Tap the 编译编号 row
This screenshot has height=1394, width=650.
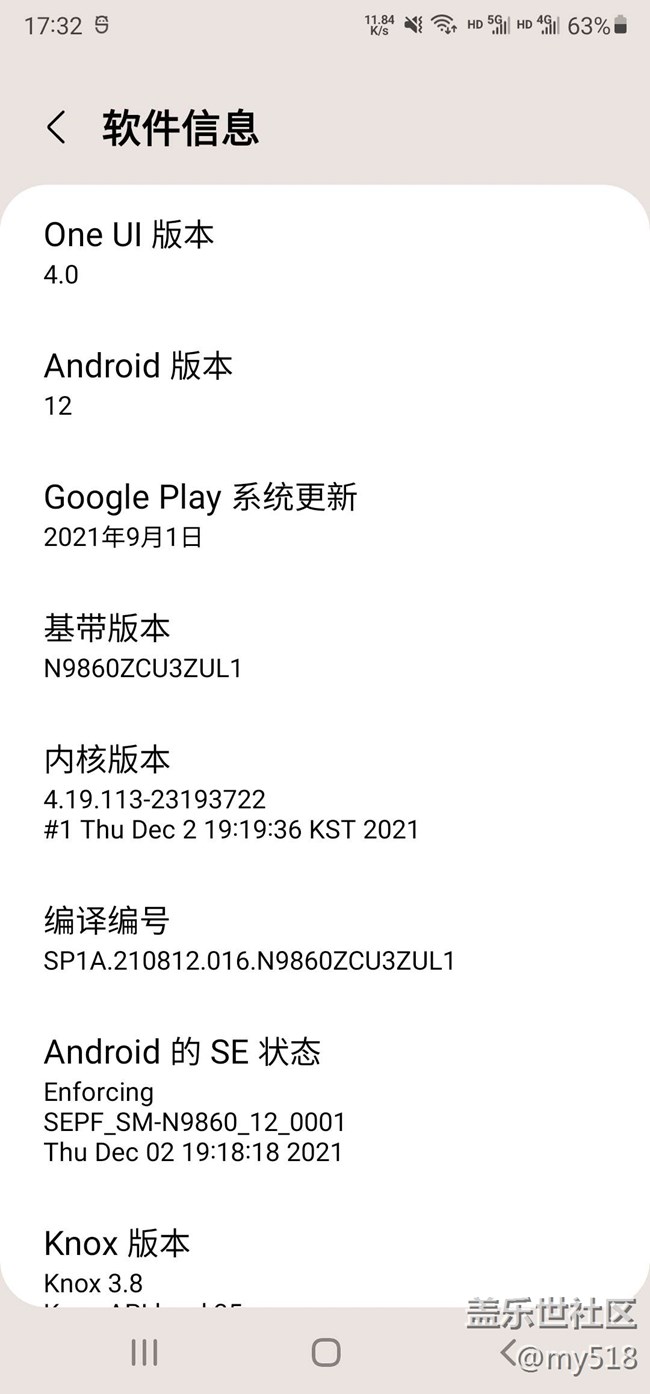pyautogui.click(x=249, y=939)
